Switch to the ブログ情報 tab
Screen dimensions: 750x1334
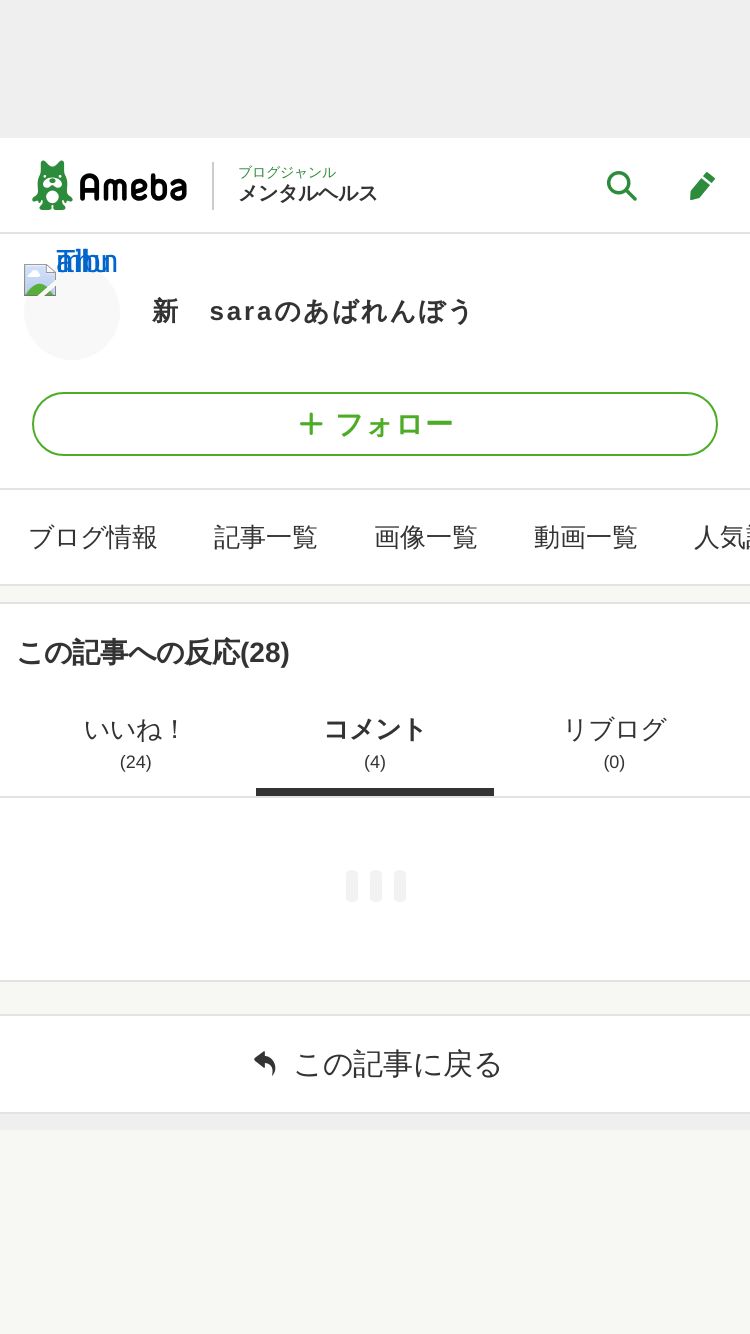(93, 537)
